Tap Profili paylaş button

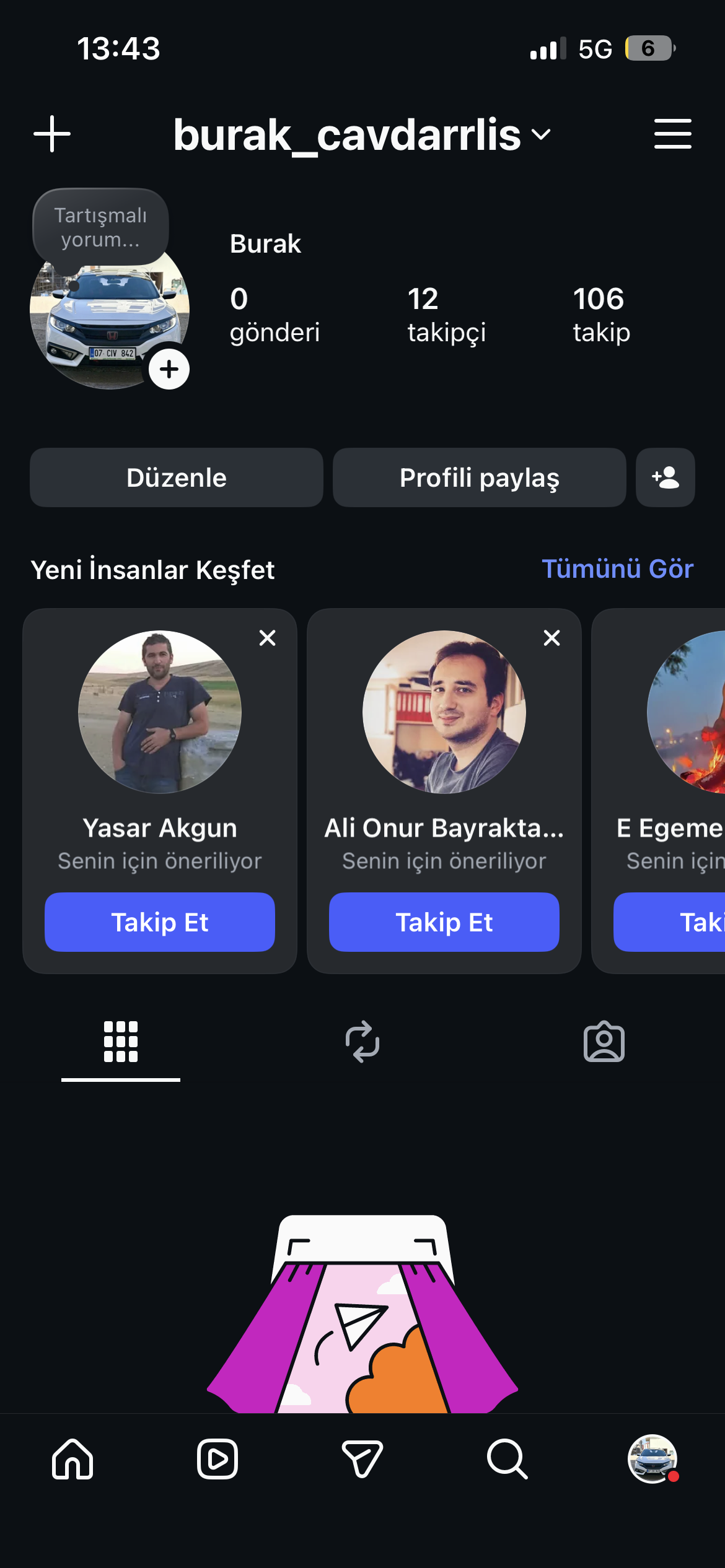479,477
